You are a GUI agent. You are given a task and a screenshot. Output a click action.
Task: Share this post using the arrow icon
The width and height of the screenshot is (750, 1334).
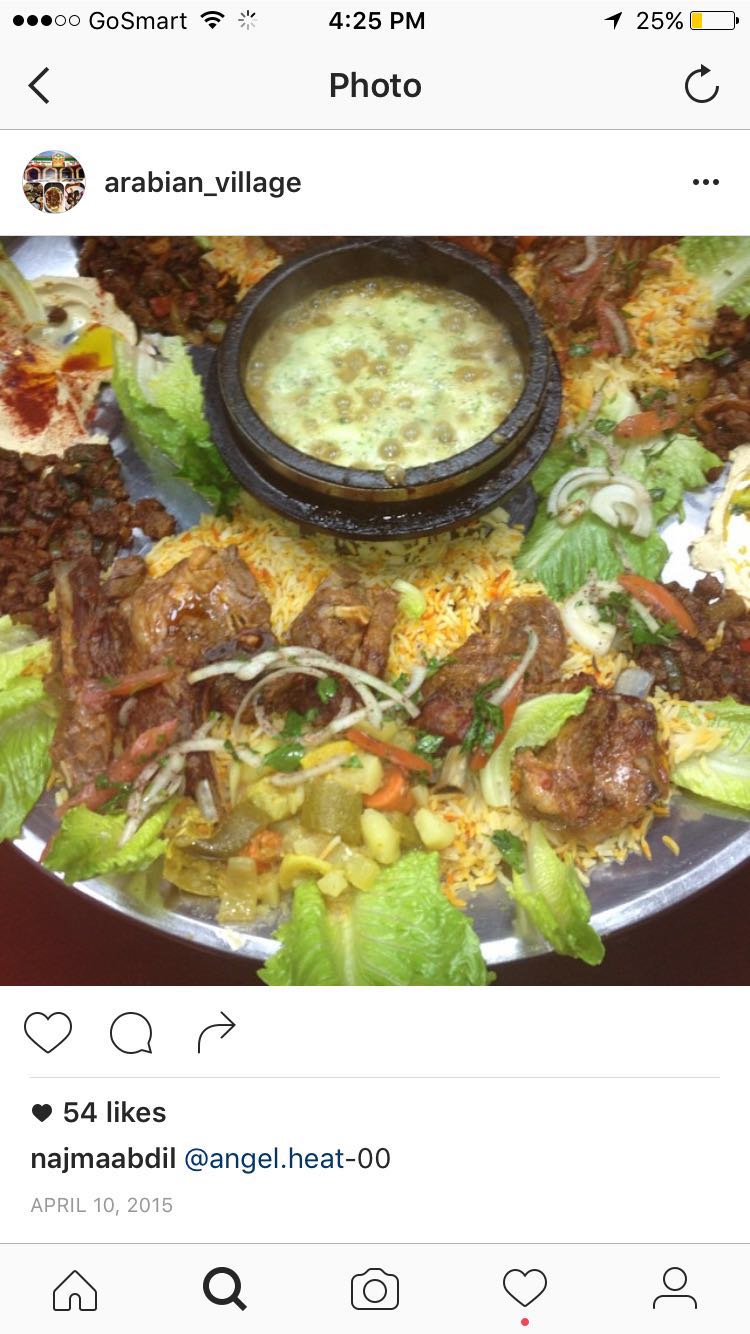tap(216, 1032)
